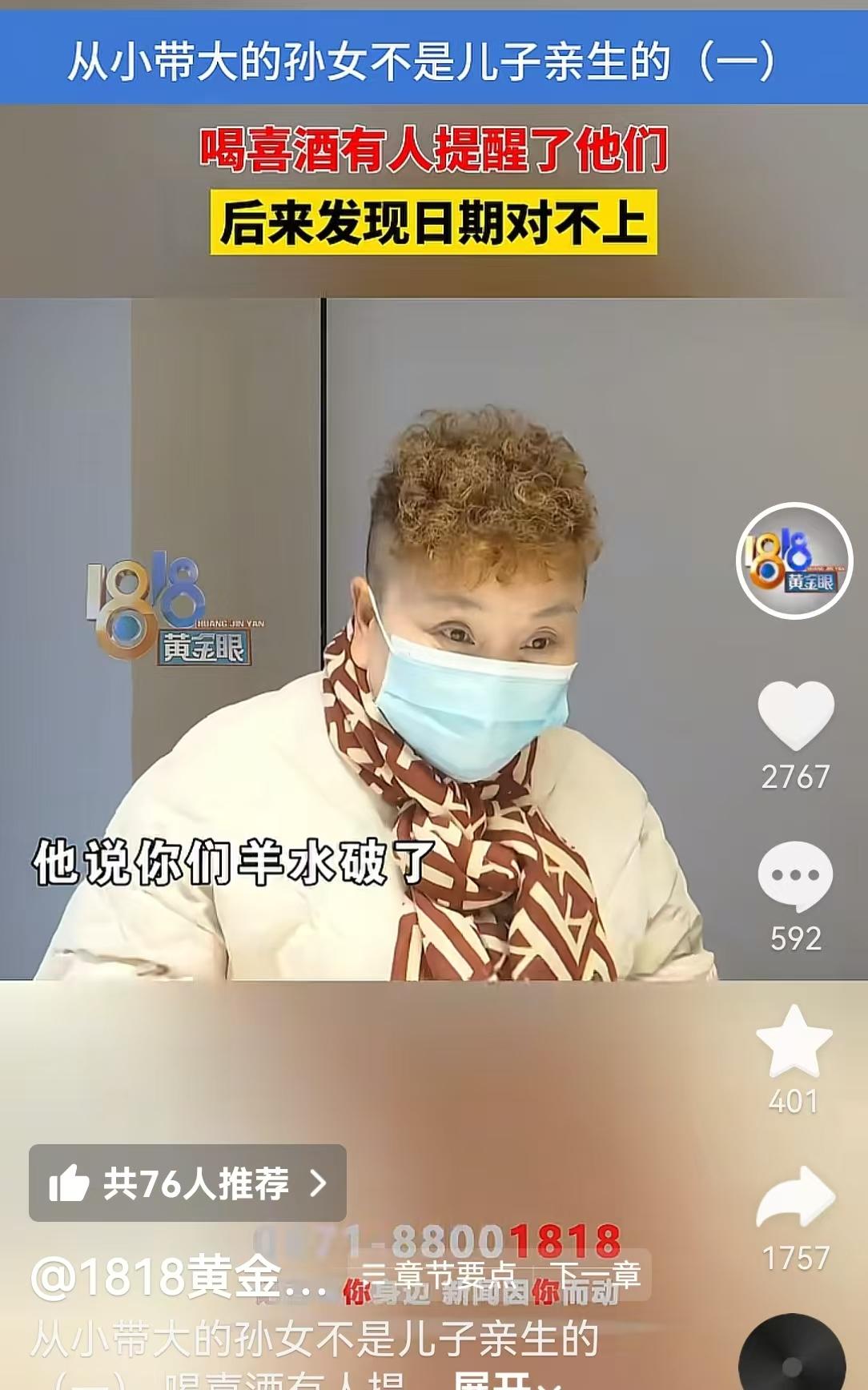Open the 1818黄金眼 profile avatar
This screenshot has height=1390, width=868.
[x=794, y=561]
